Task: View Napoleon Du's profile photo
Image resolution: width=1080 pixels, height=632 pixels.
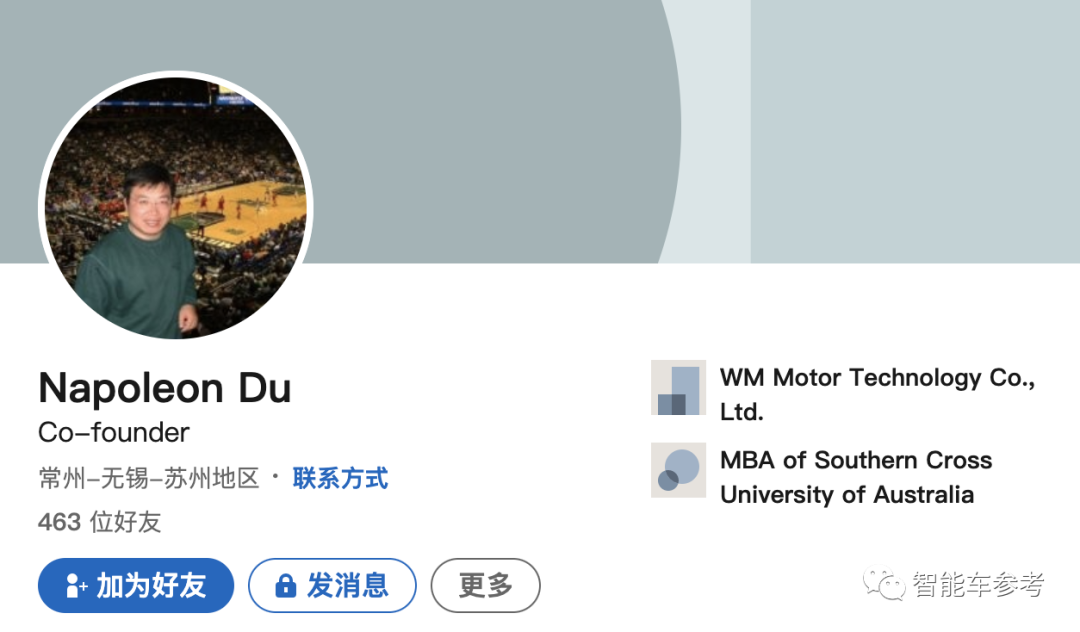Action: pyautogui.click(x=175, y=208)
